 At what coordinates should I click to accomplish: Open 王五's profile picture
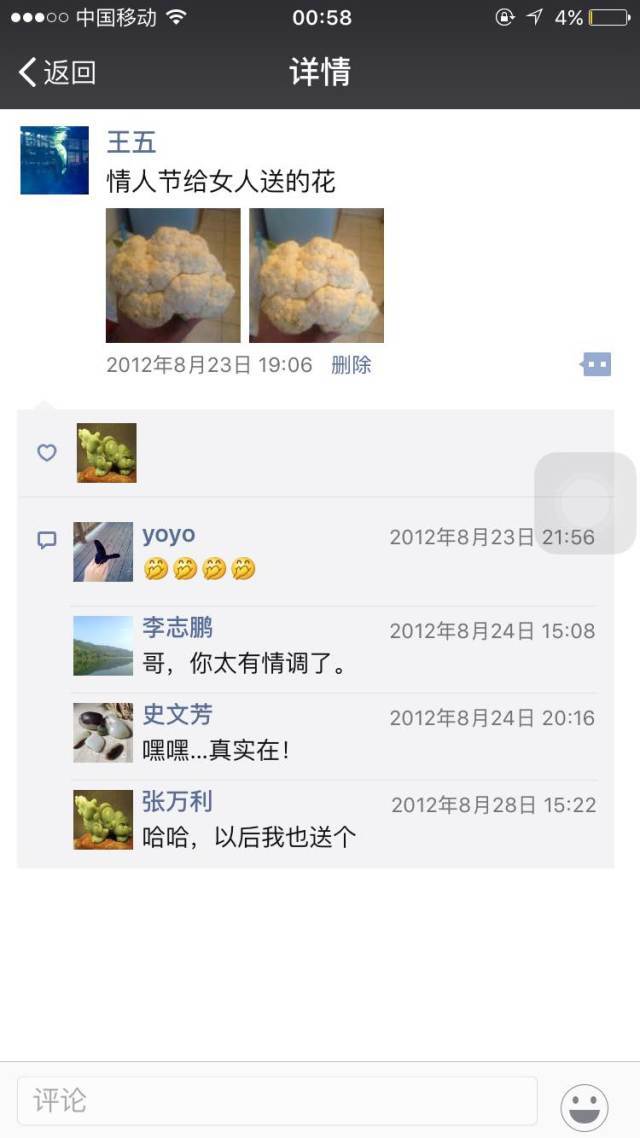(54, 160)
